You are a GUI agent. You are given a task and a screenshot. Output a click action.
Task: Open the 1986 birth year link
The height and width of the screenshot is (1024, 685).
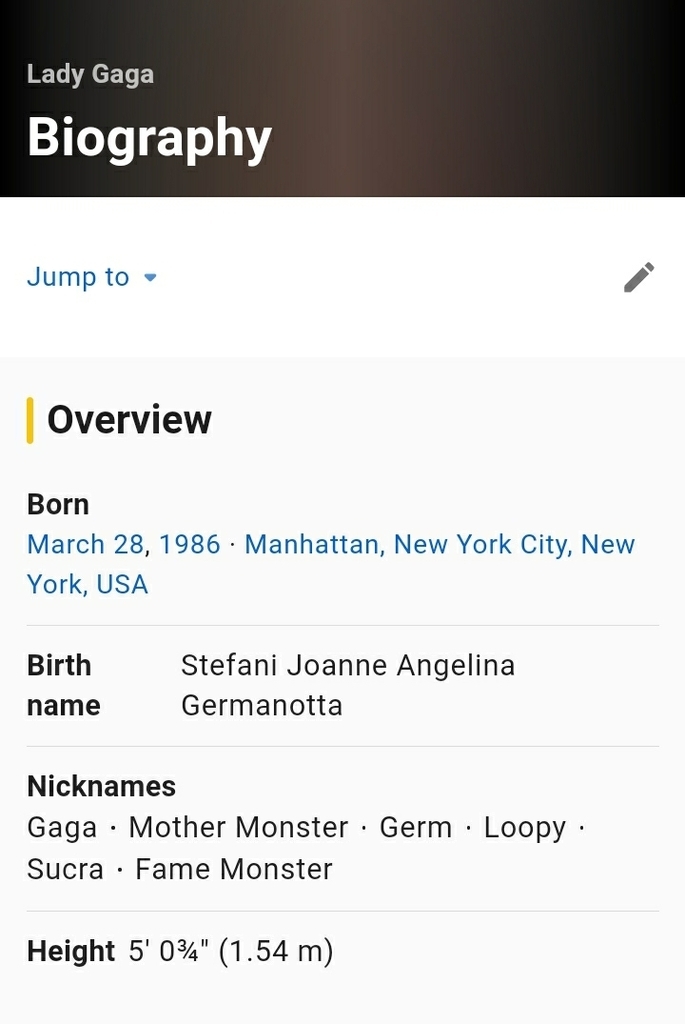[189, 545]
